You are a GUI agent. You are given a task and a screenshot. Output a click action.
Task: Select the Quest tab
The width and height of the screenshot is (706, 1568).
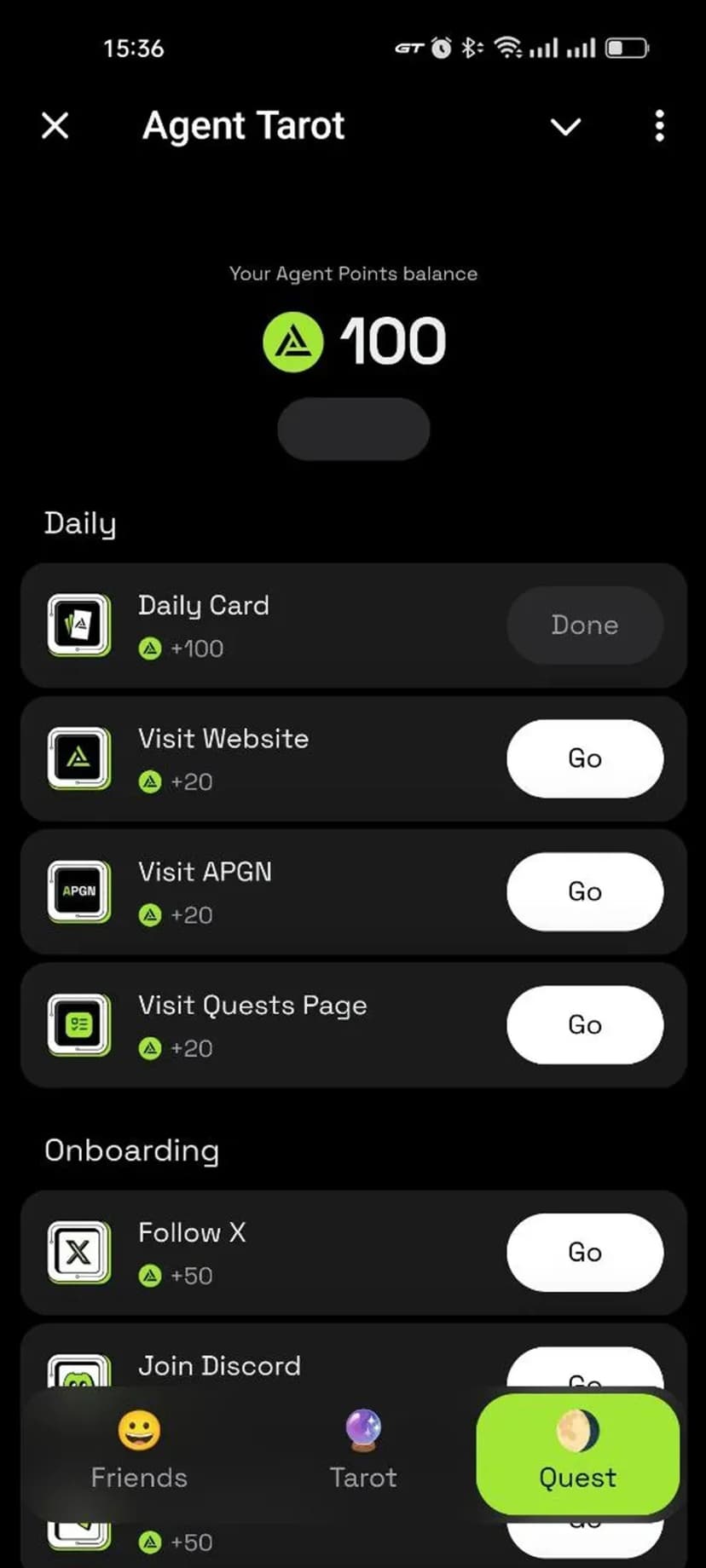577,1454
